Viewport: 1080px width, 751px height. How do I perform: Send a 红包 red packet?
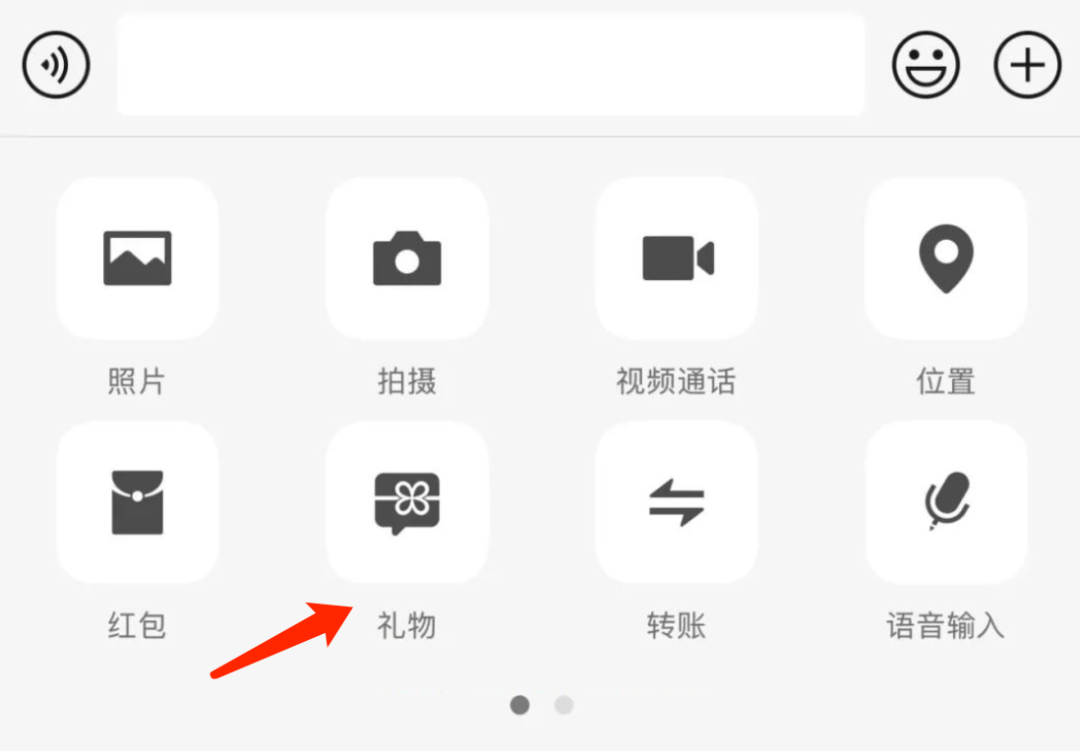point(137,502)
